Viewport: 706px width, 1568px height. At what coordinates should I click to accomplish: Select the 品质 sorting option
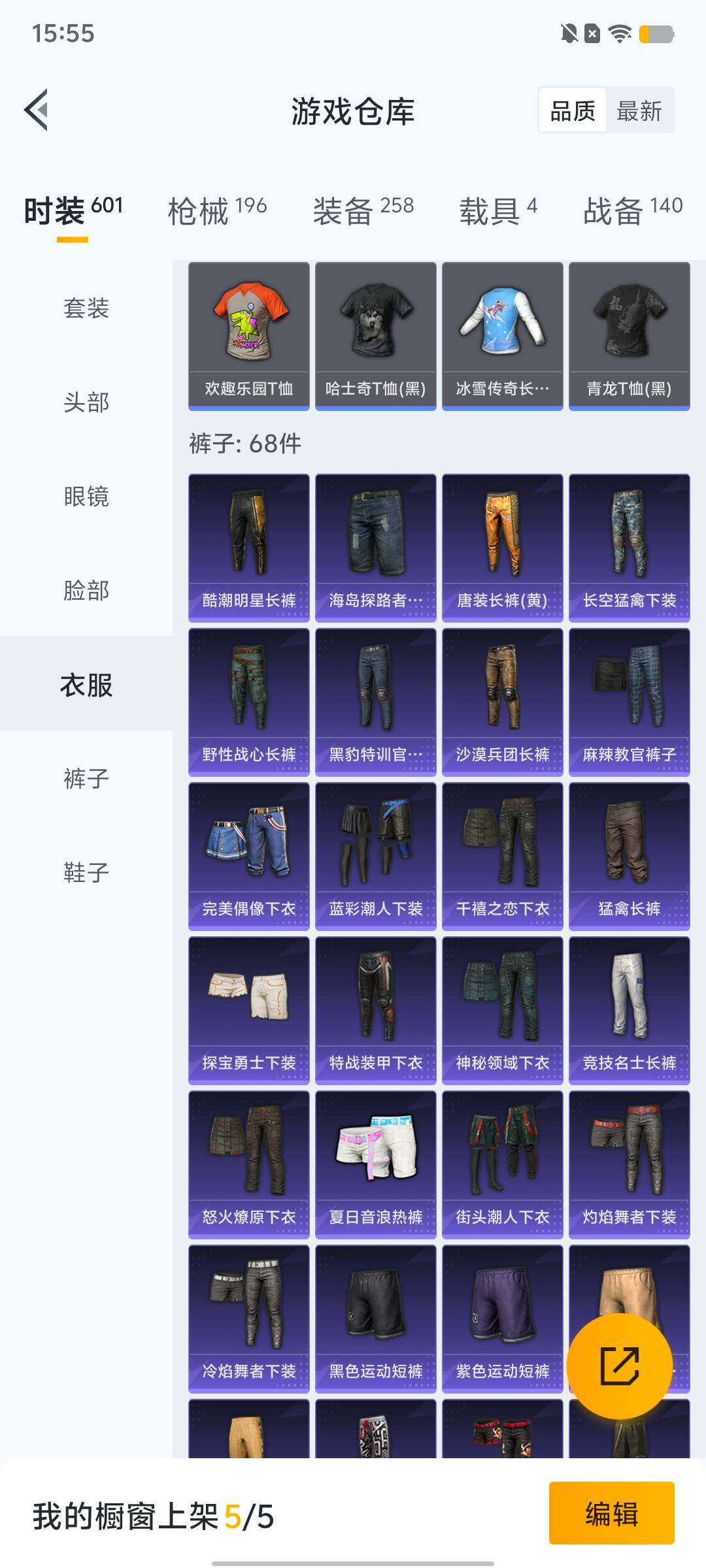(573, 110)
